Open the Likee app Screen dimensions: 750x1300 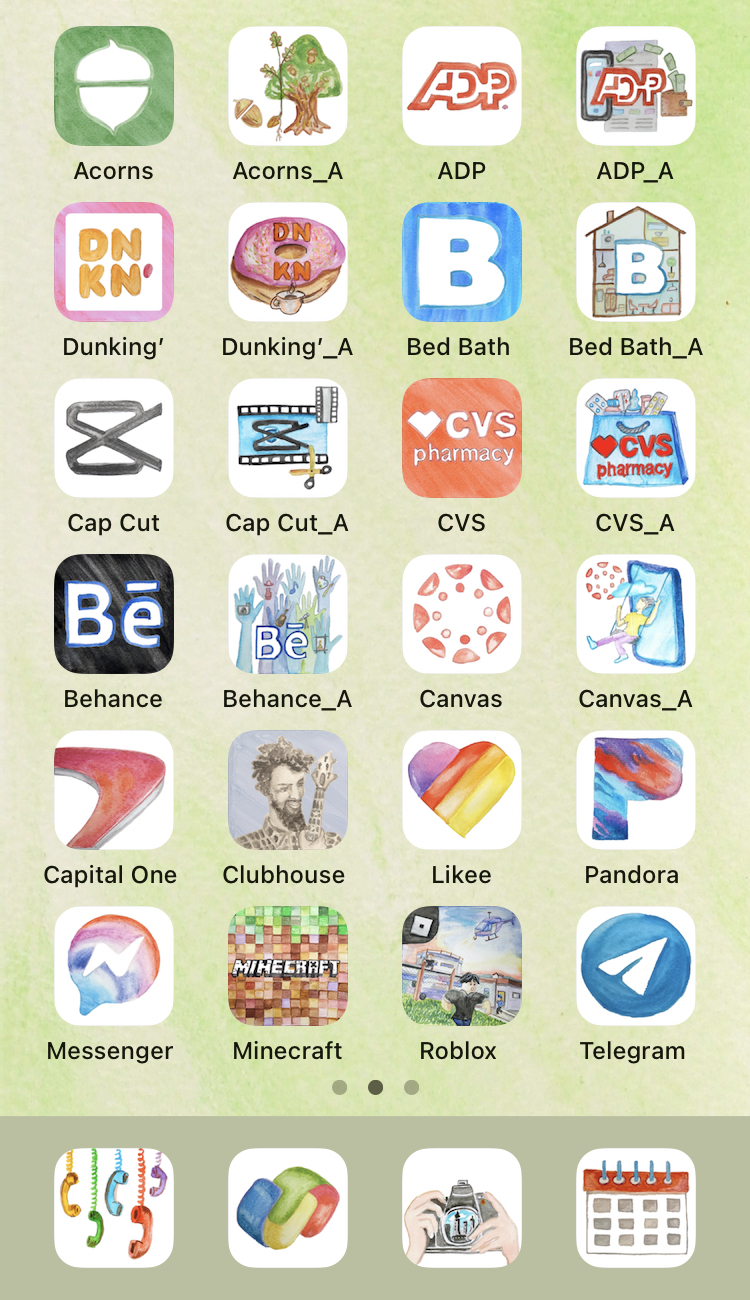[462, 790]
